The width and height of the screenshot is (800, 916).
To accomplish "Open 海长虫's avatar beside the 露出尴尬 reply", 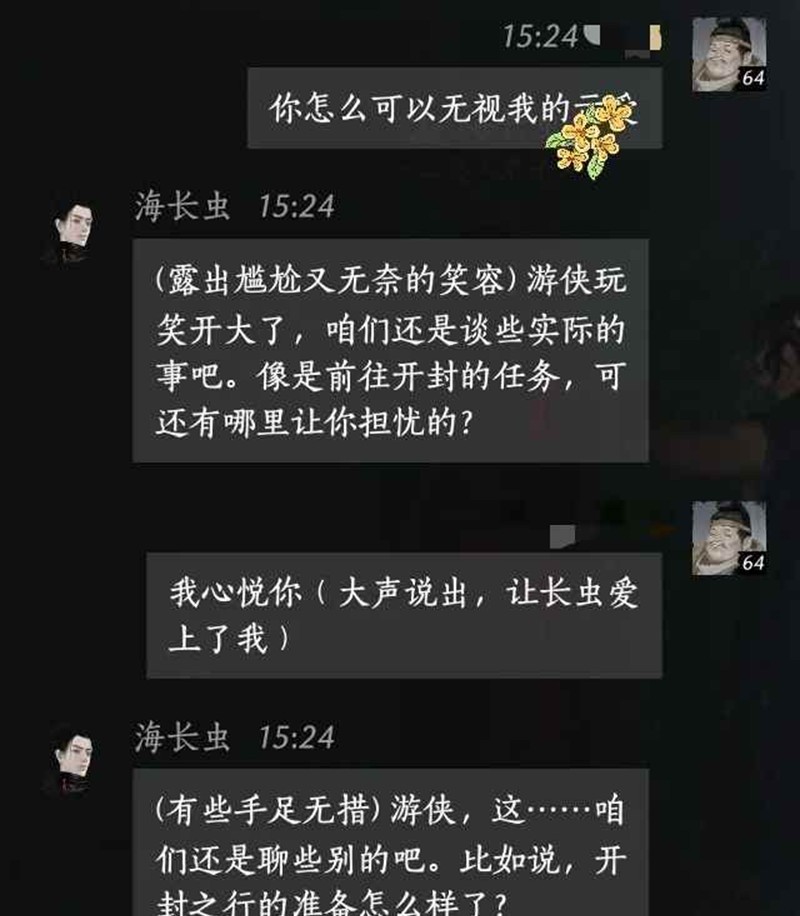I will click(73, 233).
